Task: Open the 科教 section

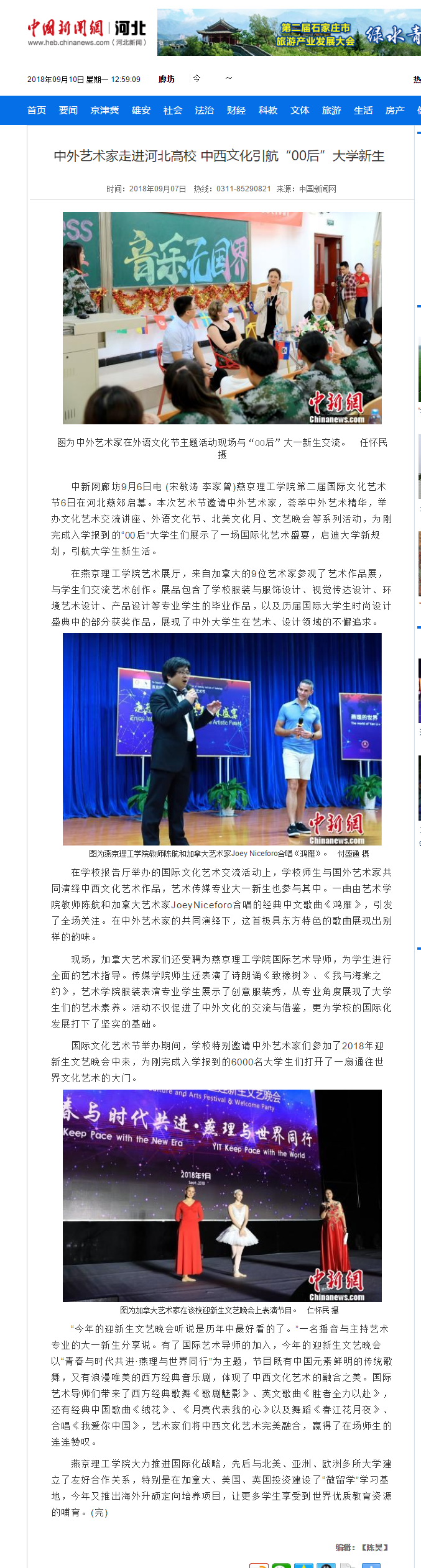Action: coord(268,111)
